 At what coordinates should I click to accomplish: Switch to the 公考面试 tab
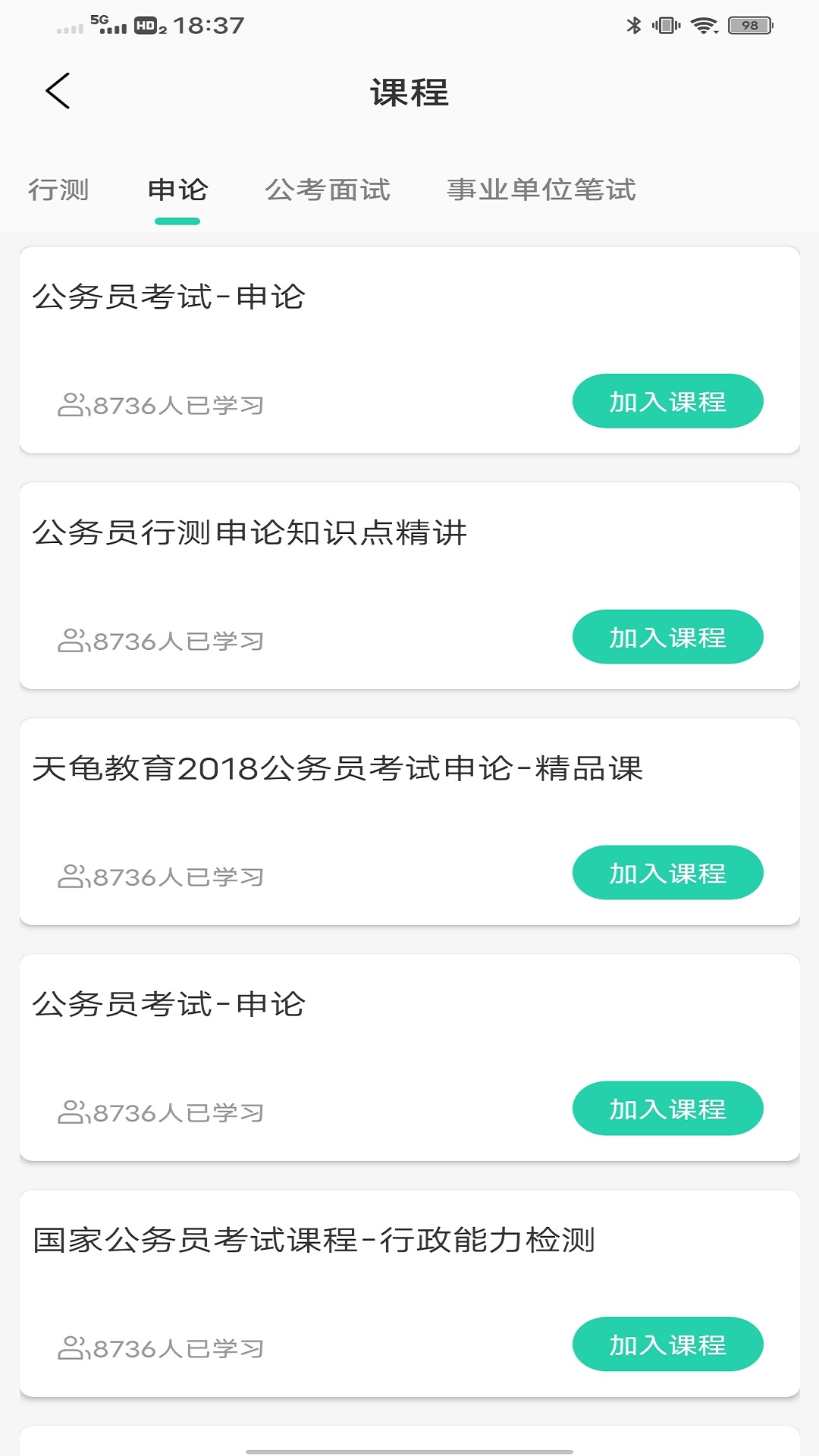click(328, 190)
